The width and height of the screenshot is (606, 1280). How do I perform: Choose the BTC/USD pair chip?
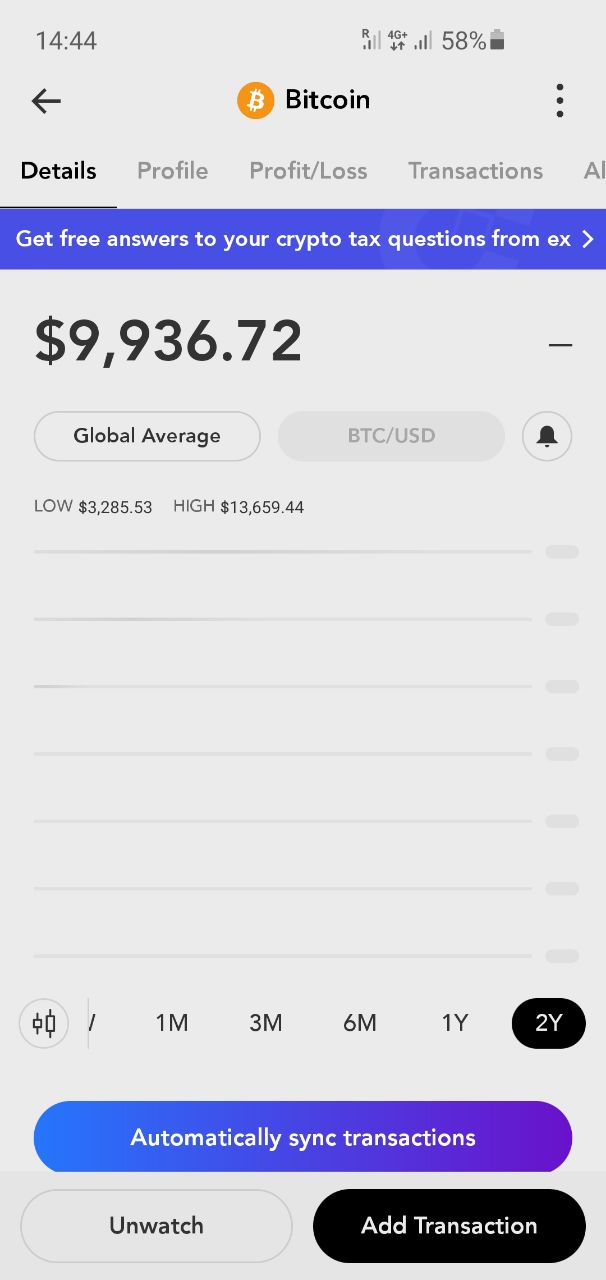click(391, 436)
